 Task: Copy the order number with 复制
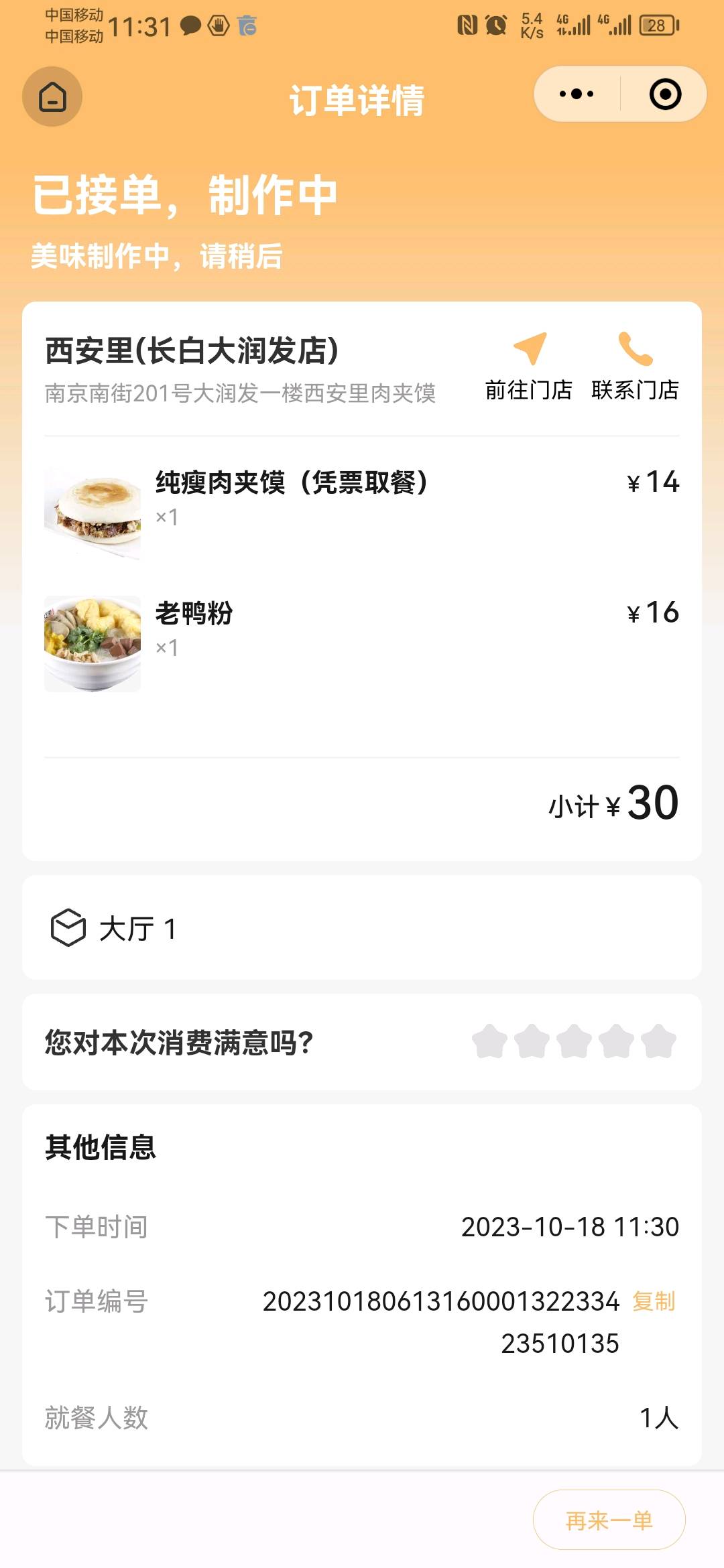(654, 1301)
